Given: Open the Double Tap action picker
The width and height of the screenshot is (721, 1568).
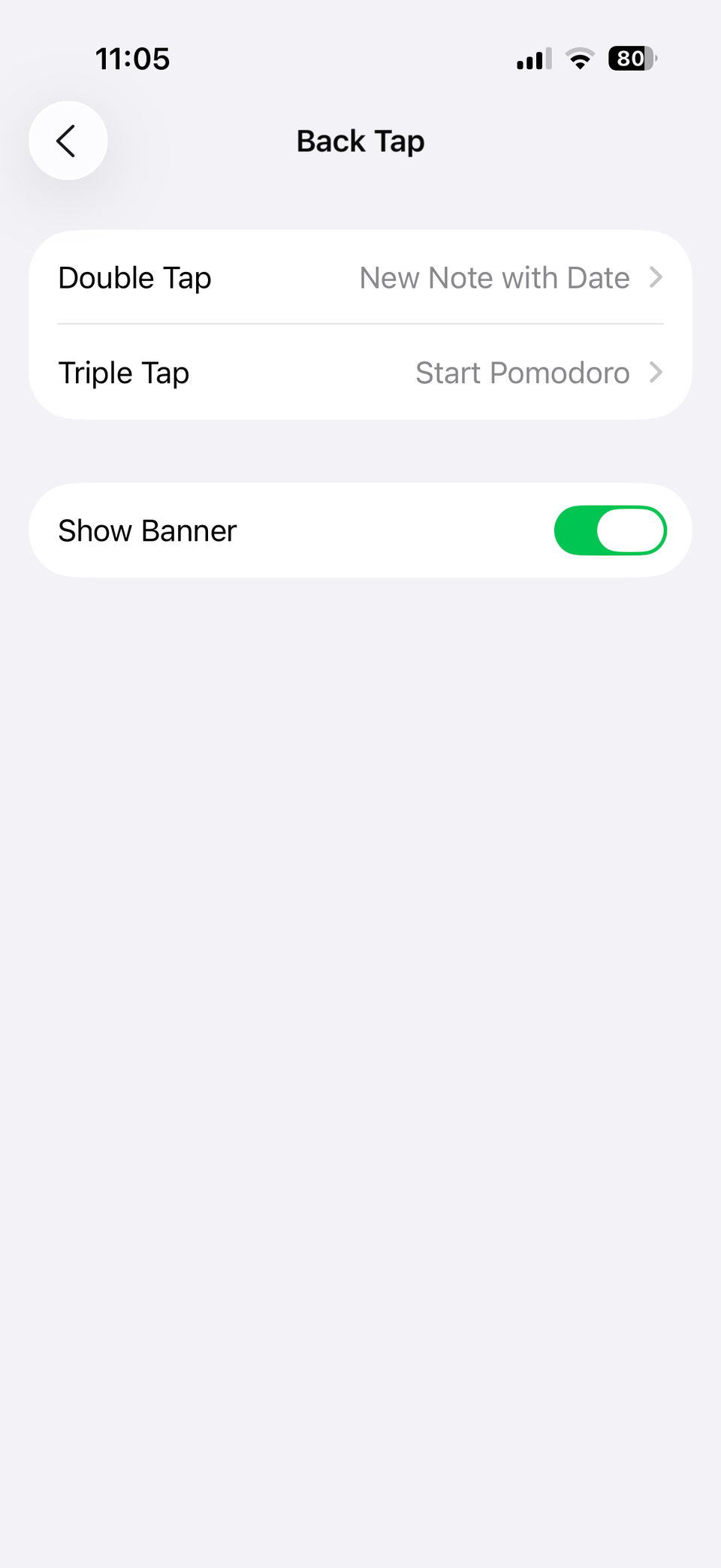Looking at the screenshot, I should pos(360,277).
